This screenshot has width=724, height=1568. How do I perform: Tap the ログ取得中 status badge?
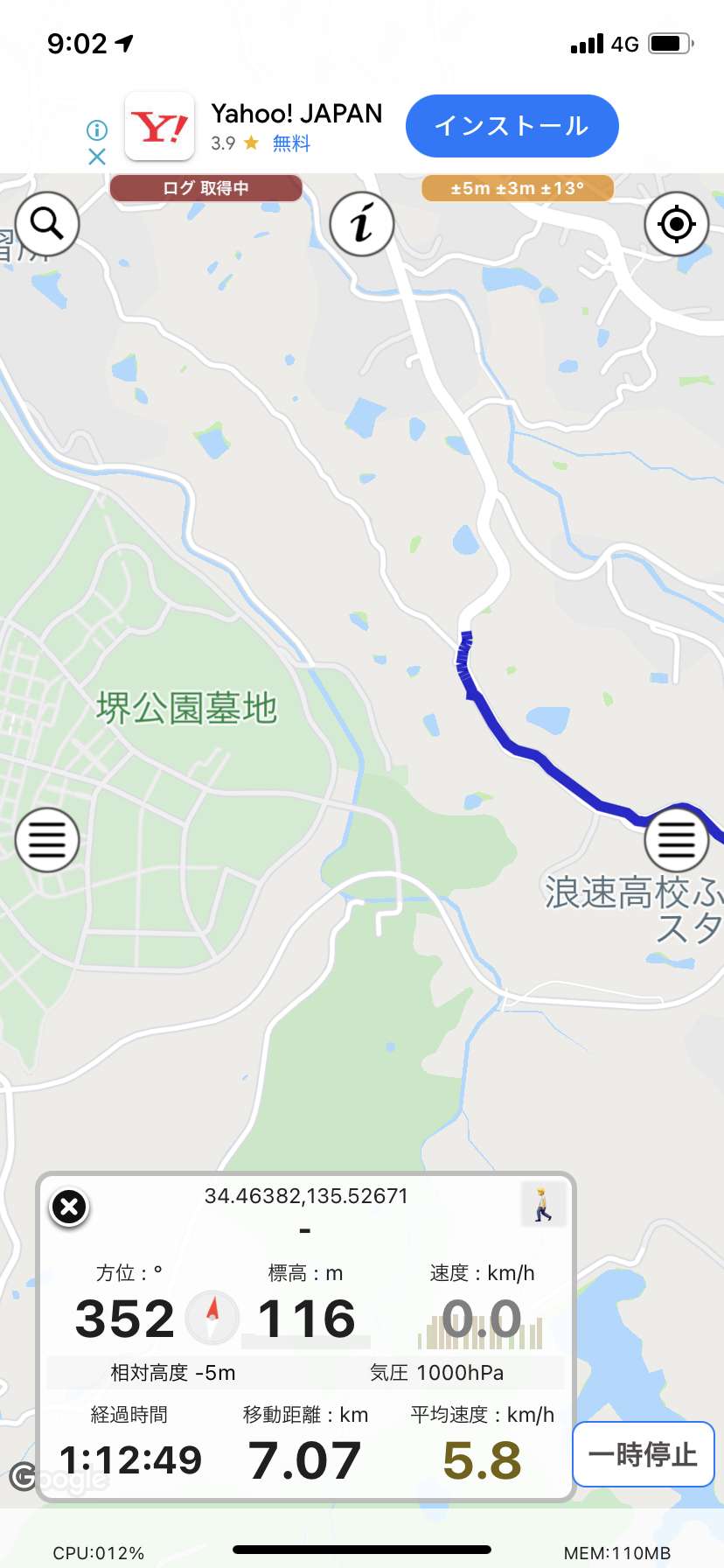206,188
